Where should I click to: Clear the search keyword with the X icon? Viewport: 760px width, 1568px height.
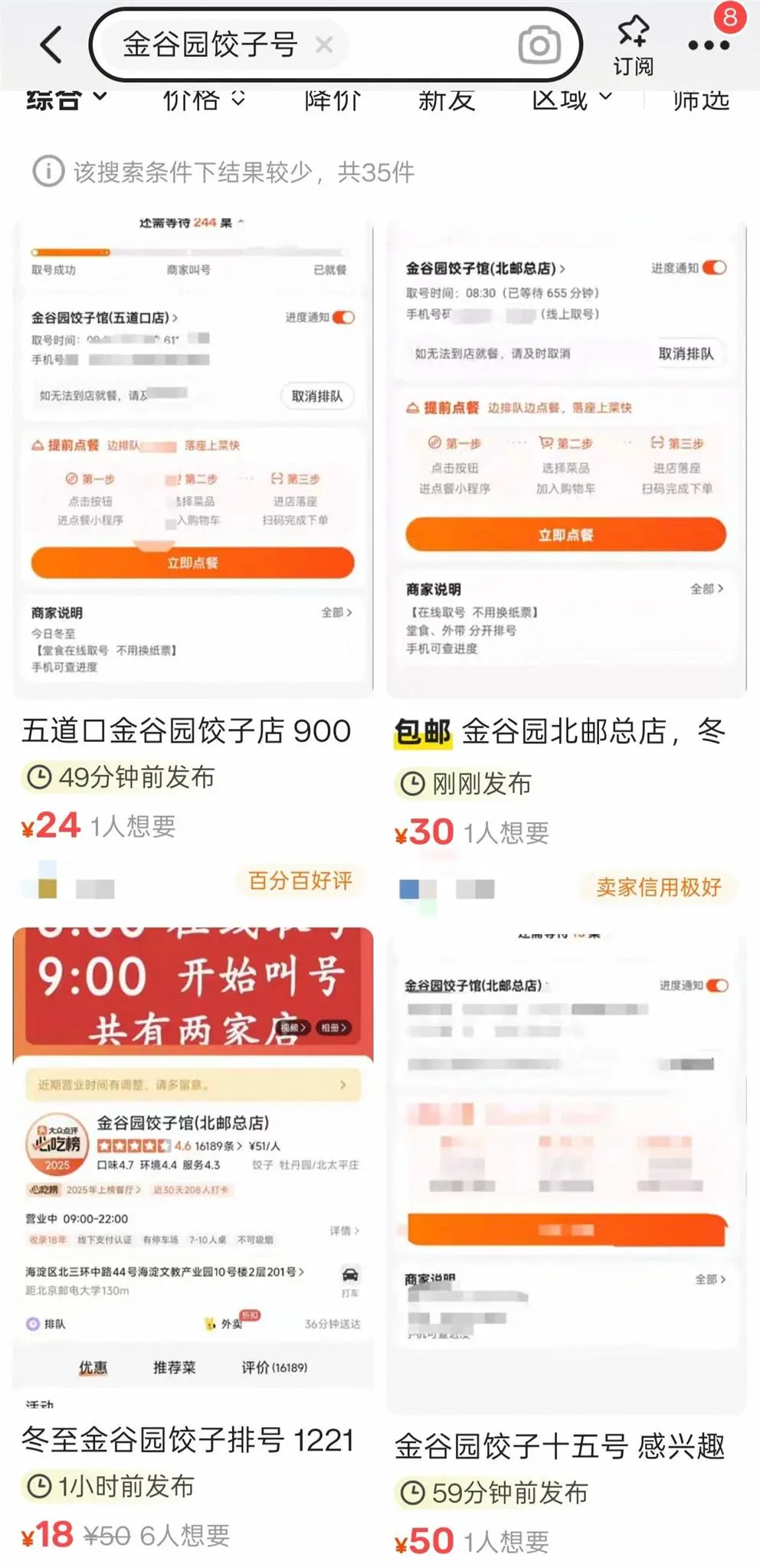(326, 44)
